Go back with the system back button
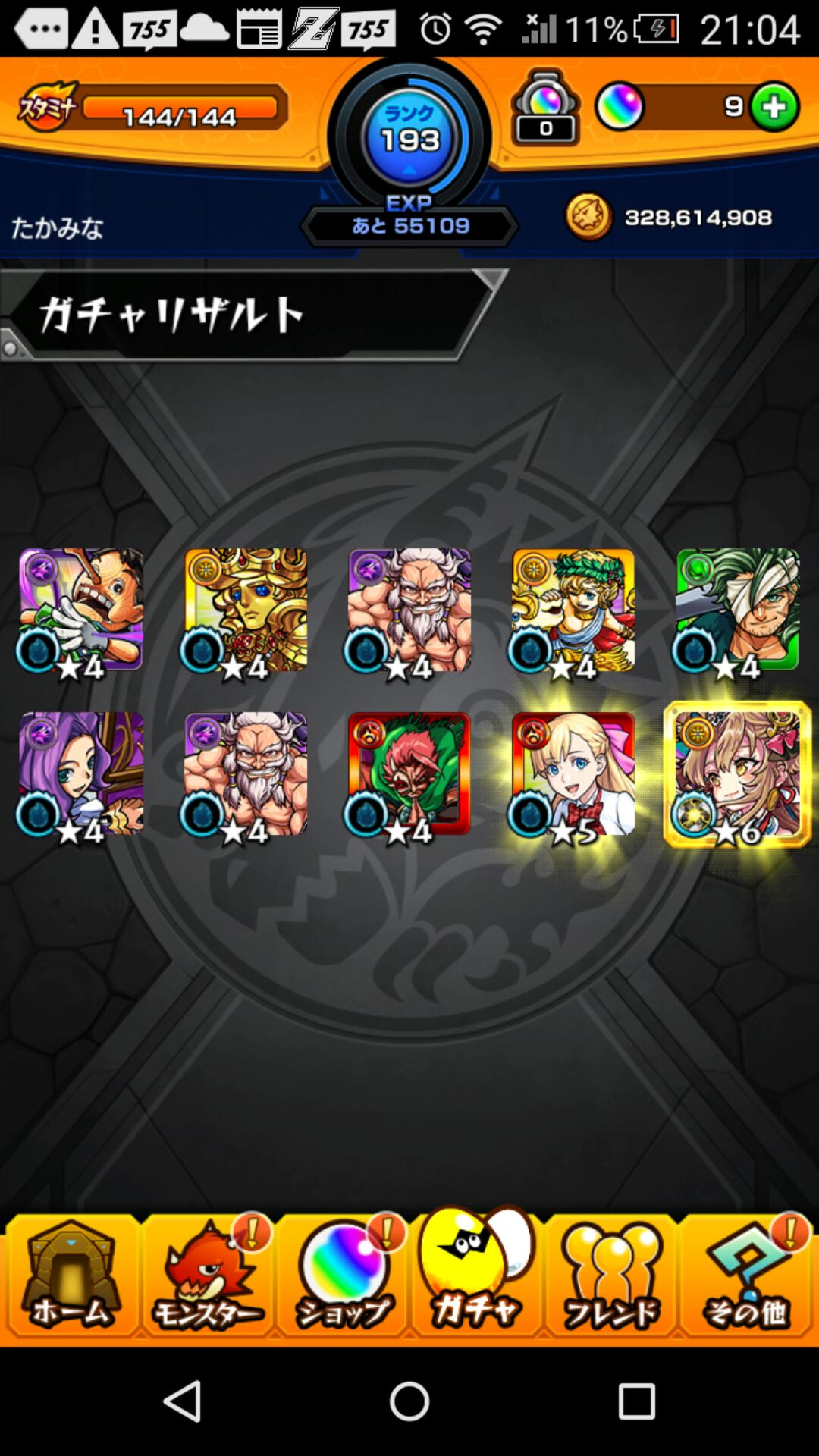Image resolution: width=819 pixels, height=1456 pixels. (x=183, y=1400)
